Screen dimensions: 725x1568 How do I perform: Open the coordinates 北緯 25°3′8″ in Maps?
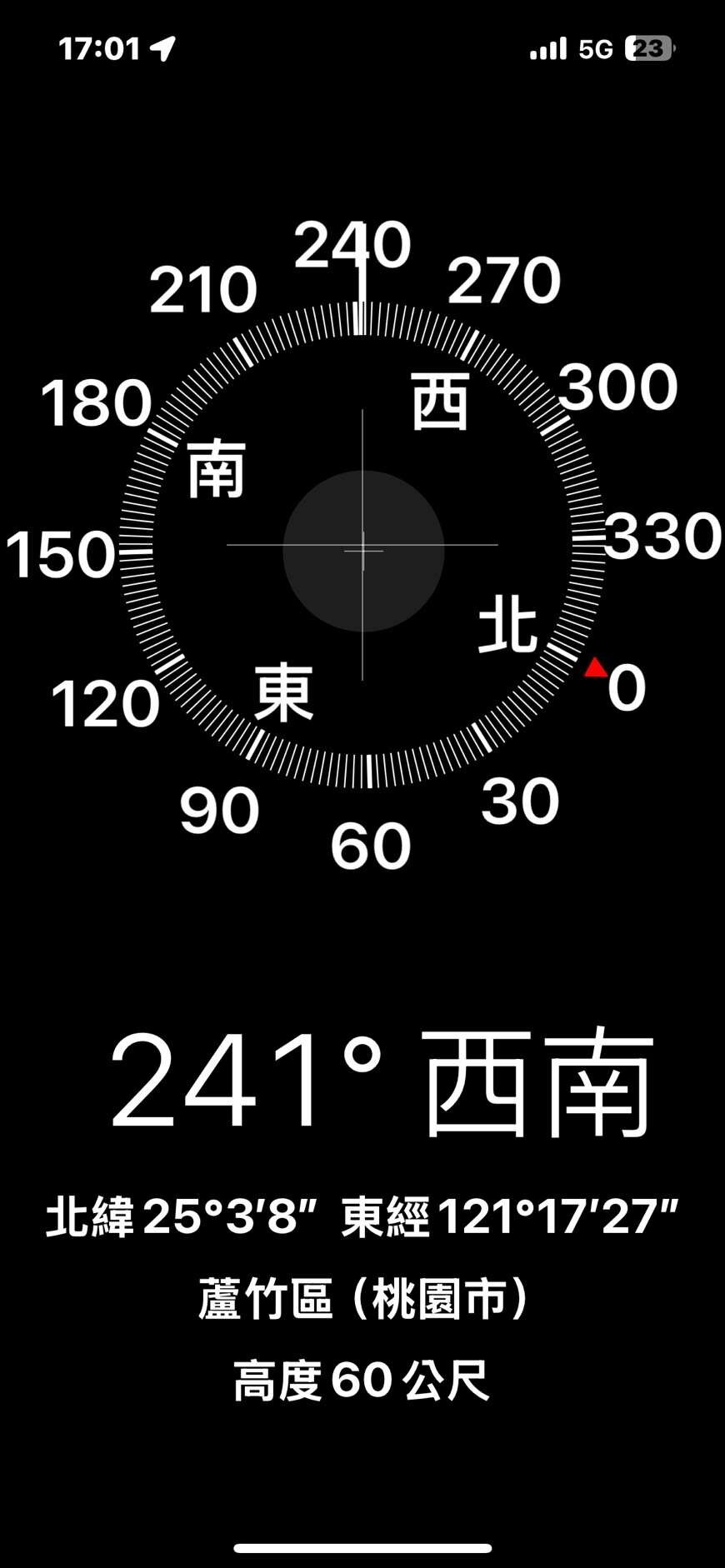(x=182, y=1216)
